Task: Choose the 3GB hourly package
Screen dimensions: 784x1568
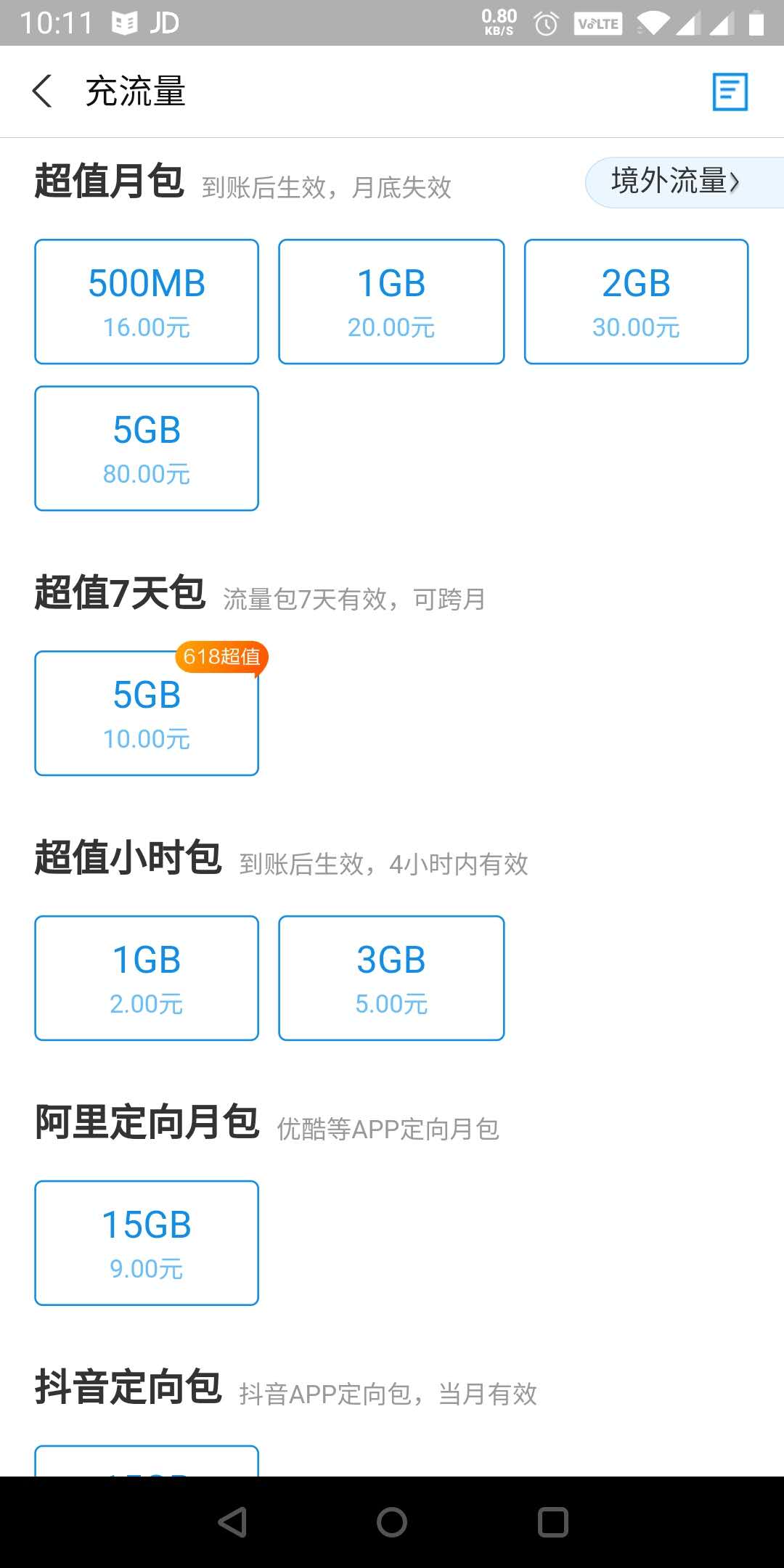Action: tap(391, 977)
